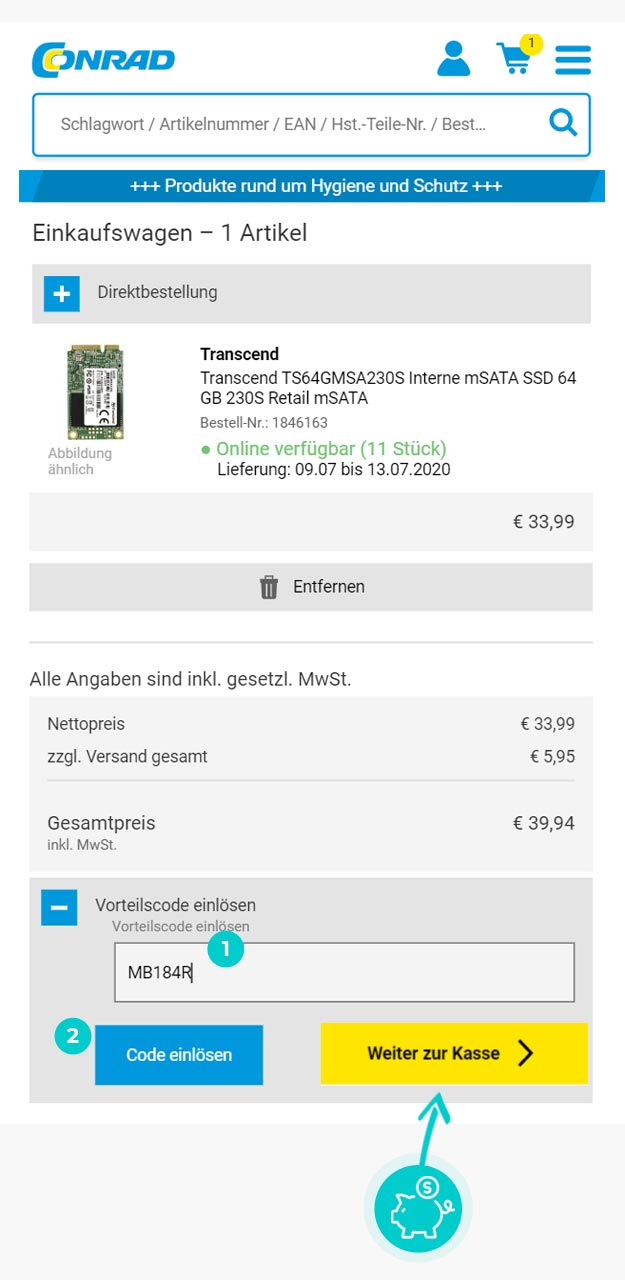
Task: Remove the item with Entfernen
Action: pos(311,587)
